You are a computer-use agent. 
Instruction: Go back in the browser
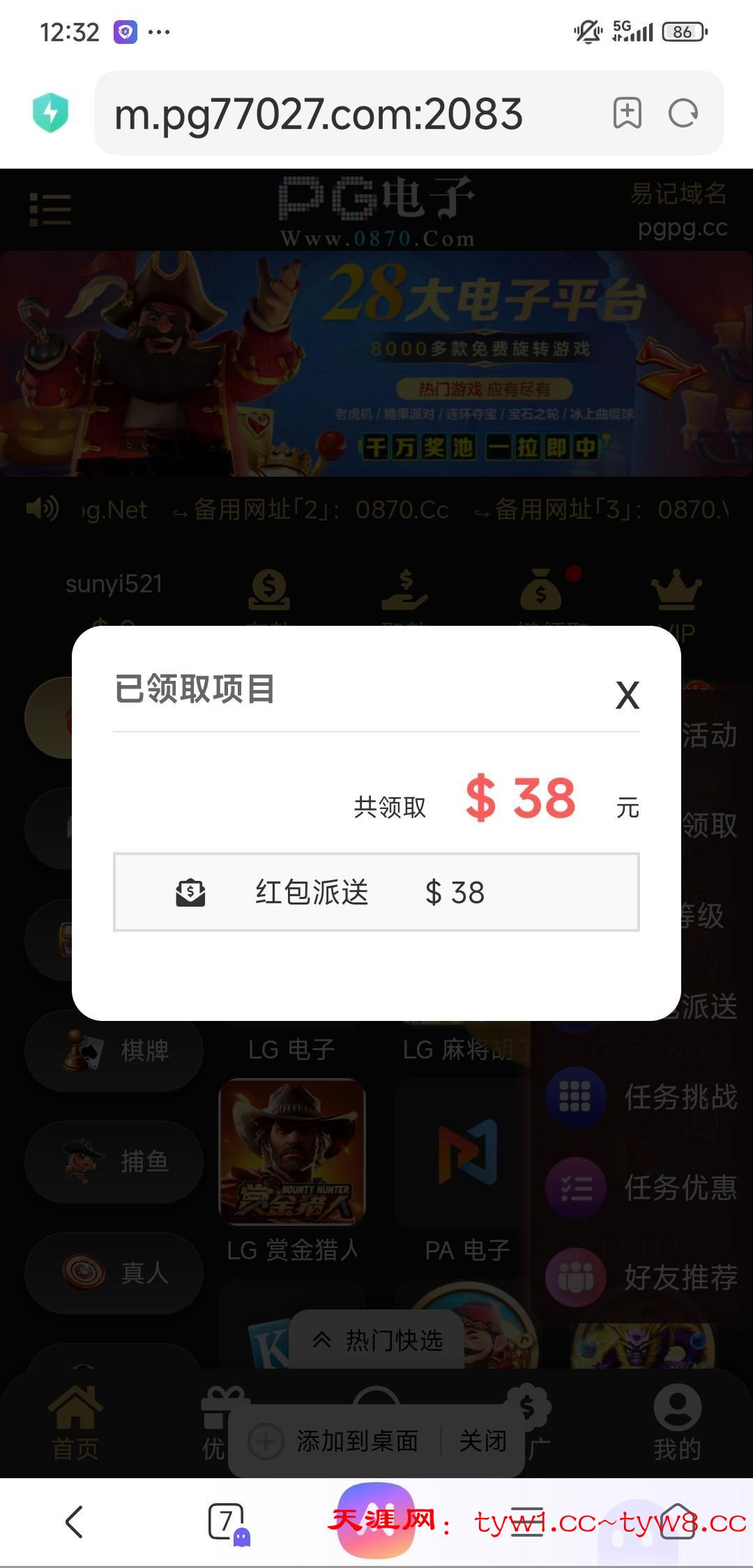[75, 1521]
